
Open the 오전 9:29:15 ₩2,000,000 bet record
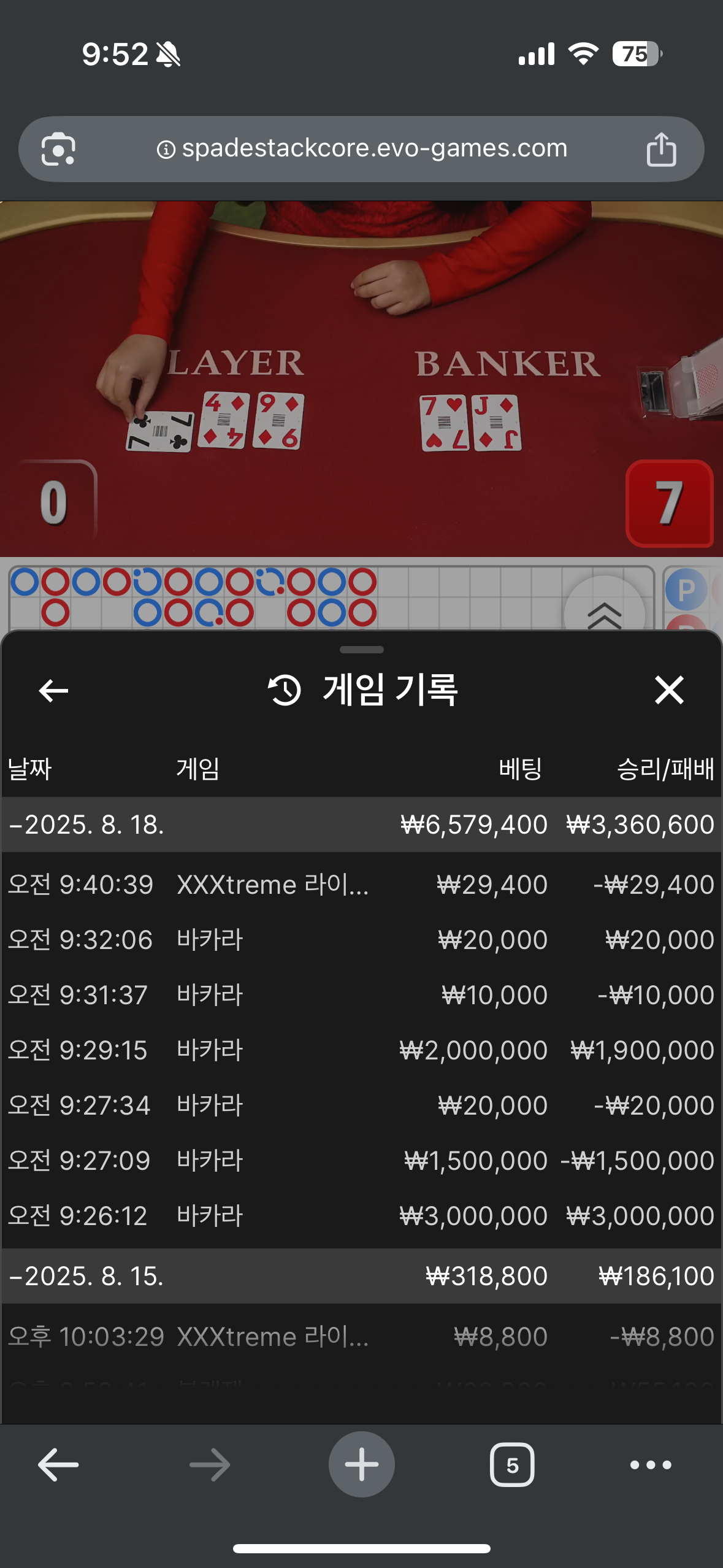(x=361, y=1050)
